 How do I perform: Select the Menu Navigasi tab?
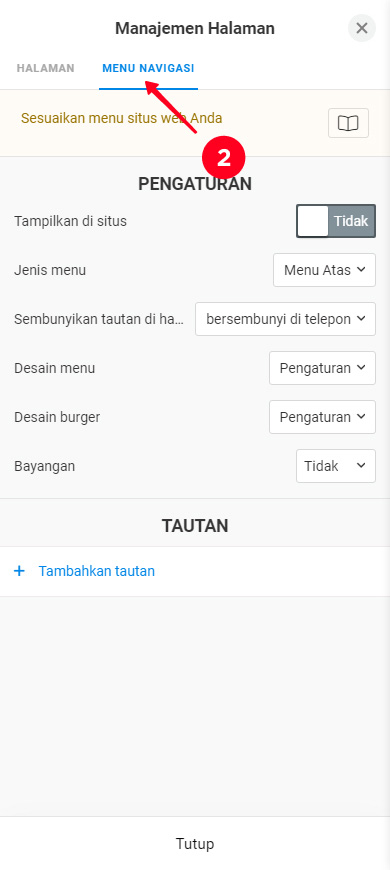coord(148,68)
